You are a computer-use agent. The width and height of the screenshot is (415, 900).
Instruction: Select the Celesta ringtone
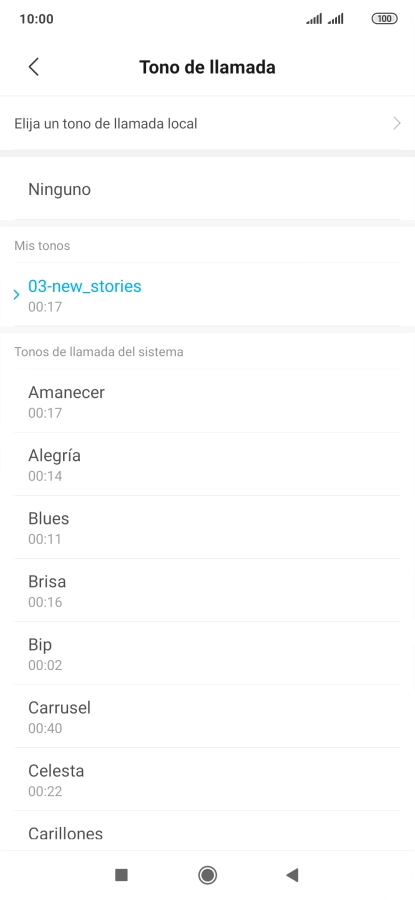[x=207, y=780]
